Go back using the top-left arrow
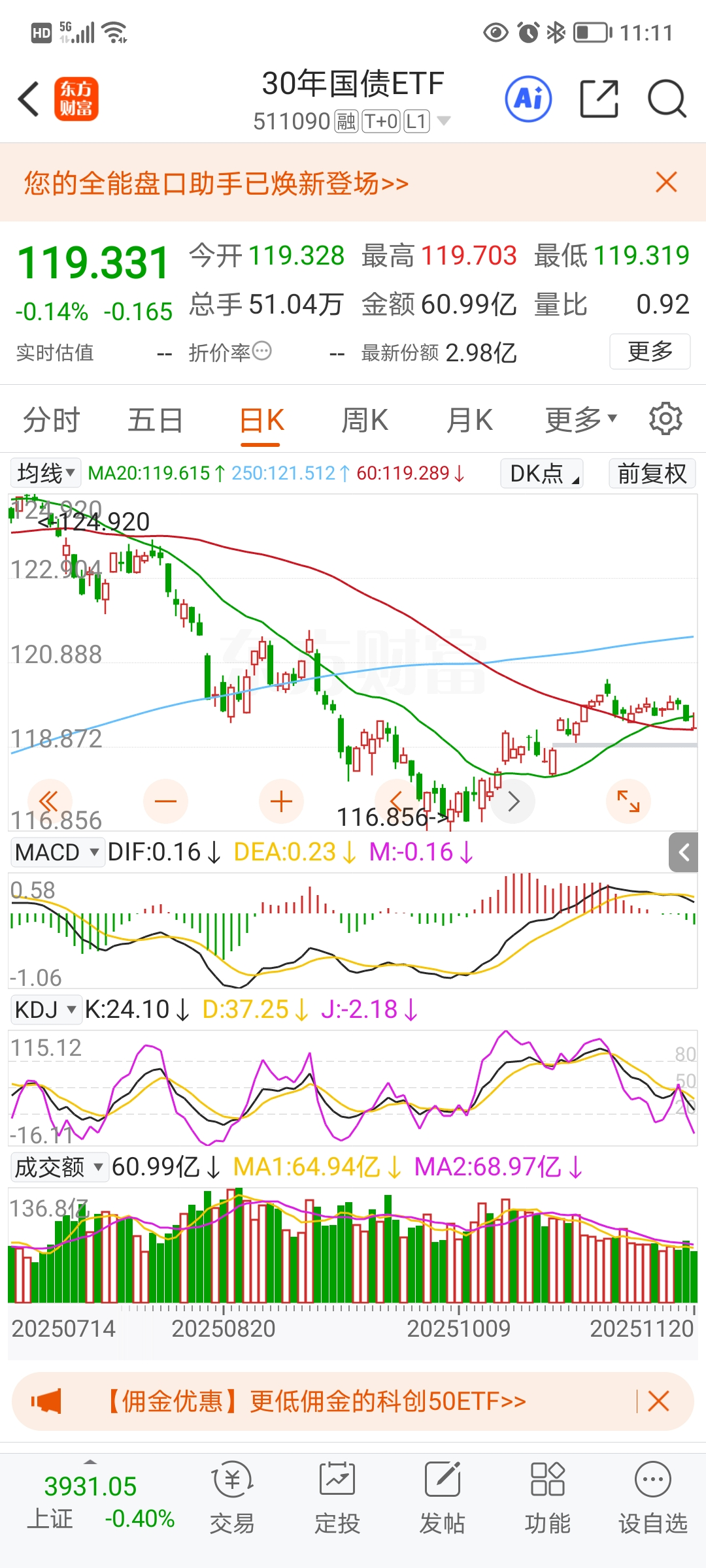 [x=29, y=99]
